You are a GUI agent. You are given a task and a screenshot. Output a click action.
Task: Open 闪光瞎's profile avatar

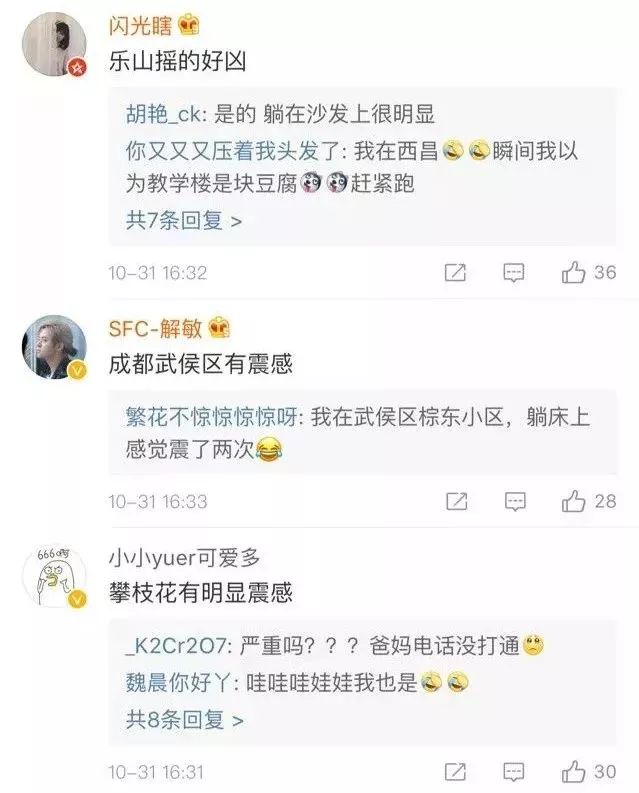coord(54,45)
